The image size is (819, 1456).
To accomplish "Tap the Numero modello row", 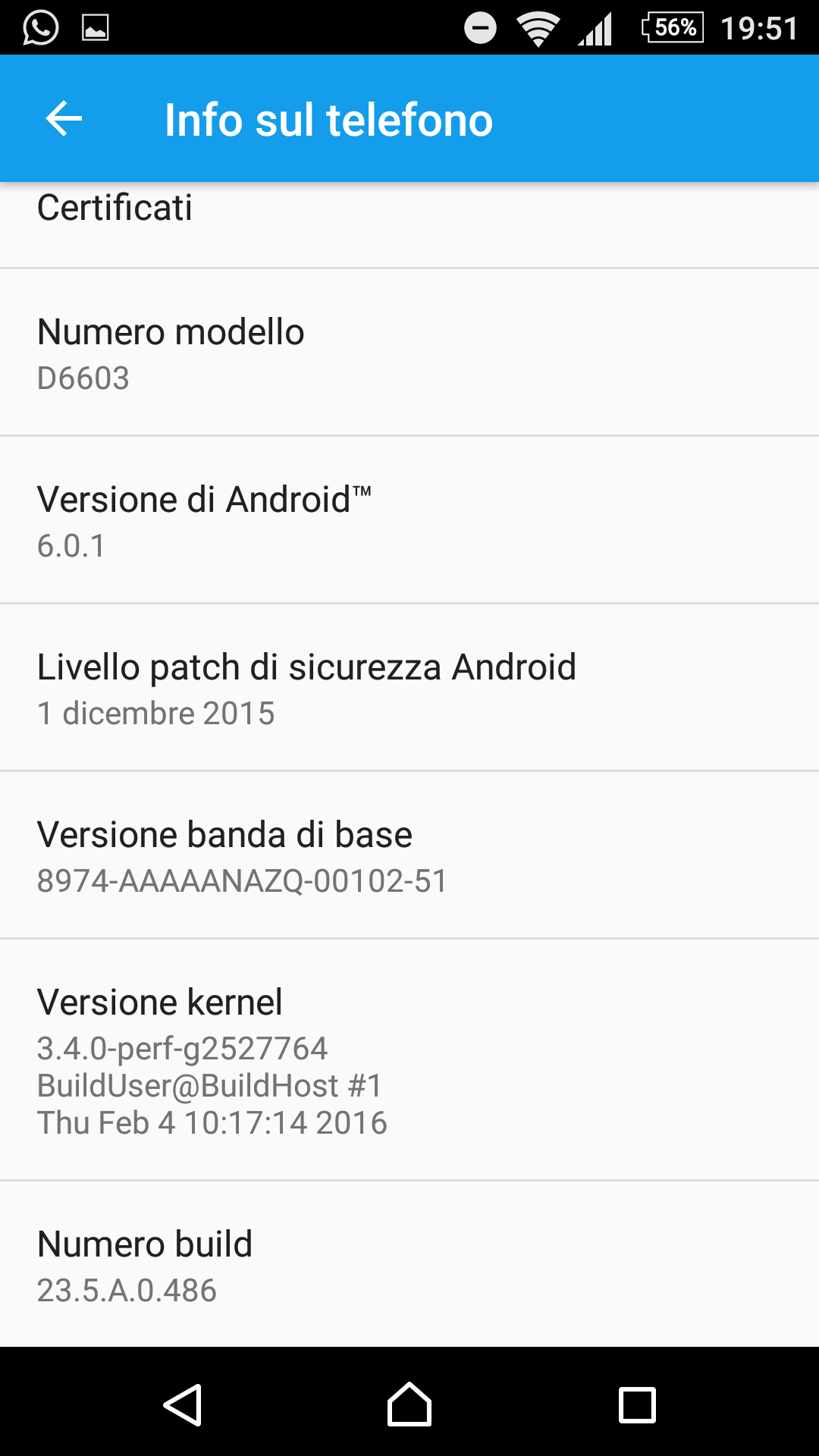I will click(409, 353).
